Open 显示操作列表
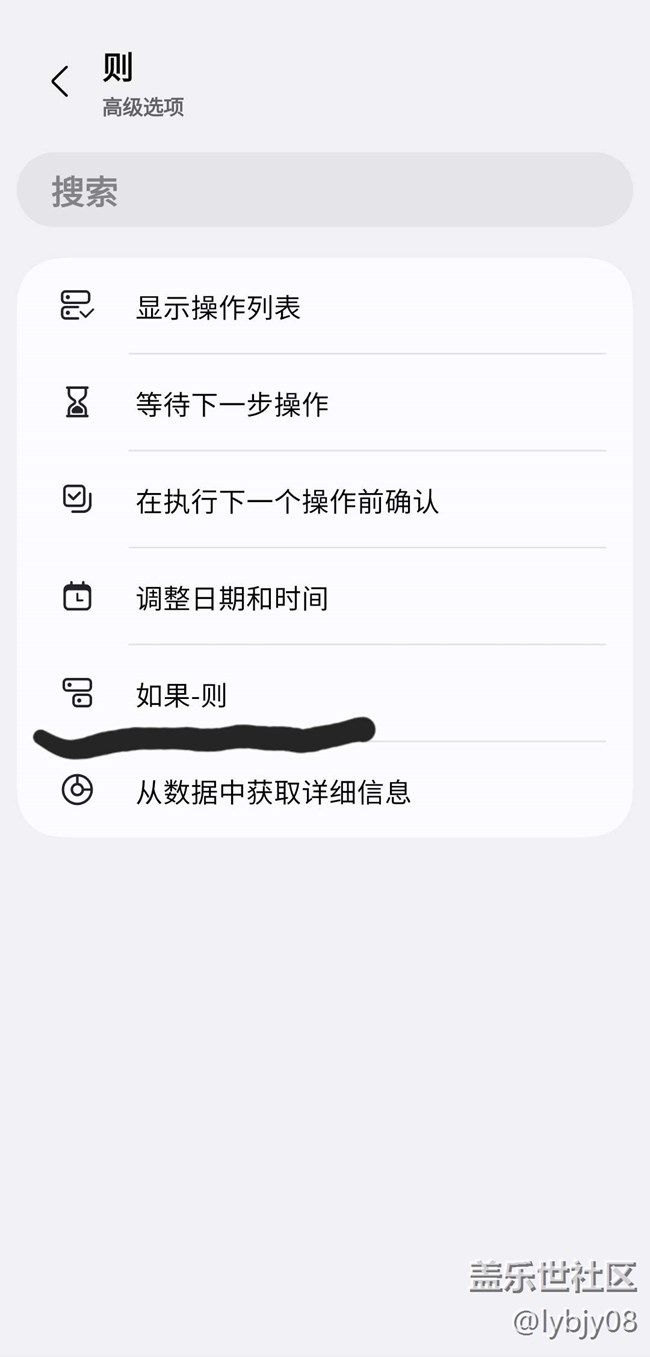 [x=325, y=307]
